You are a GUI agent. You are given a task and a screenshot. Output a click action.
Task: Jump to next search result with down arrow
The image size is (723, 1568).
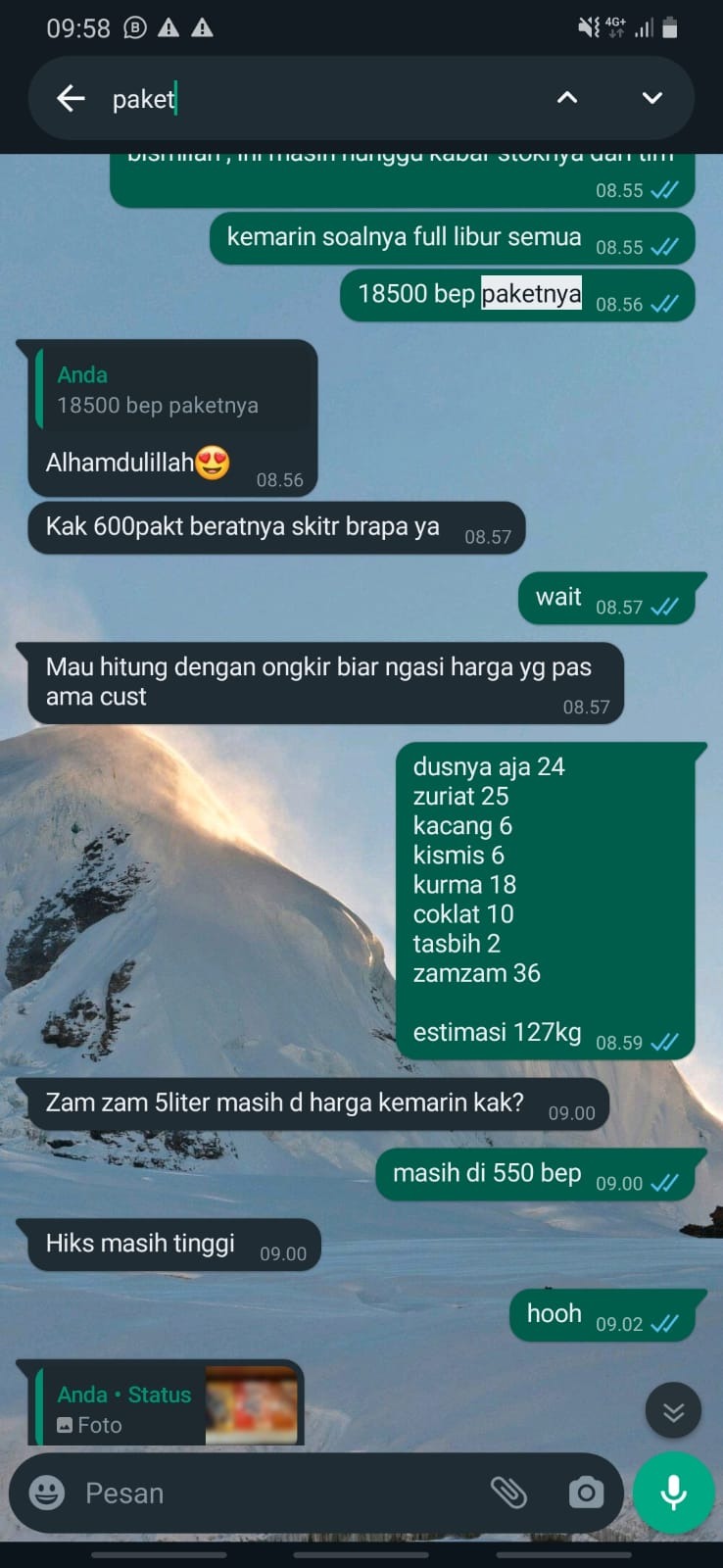click(x=652, y=97)
